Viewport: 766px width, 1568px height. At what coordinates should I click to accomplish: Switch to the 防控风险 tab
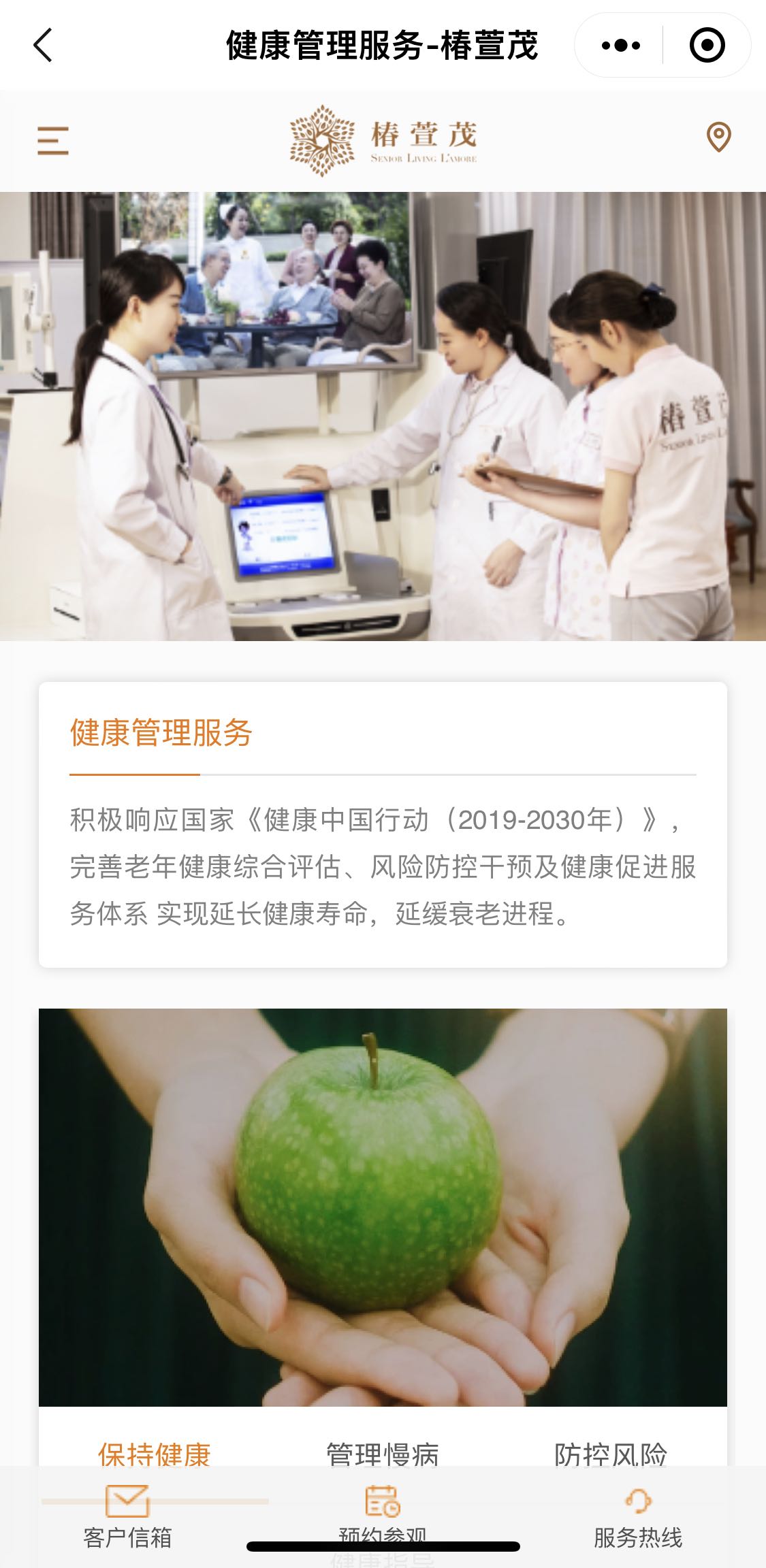pyautogui.click(x=610, y=1454)
